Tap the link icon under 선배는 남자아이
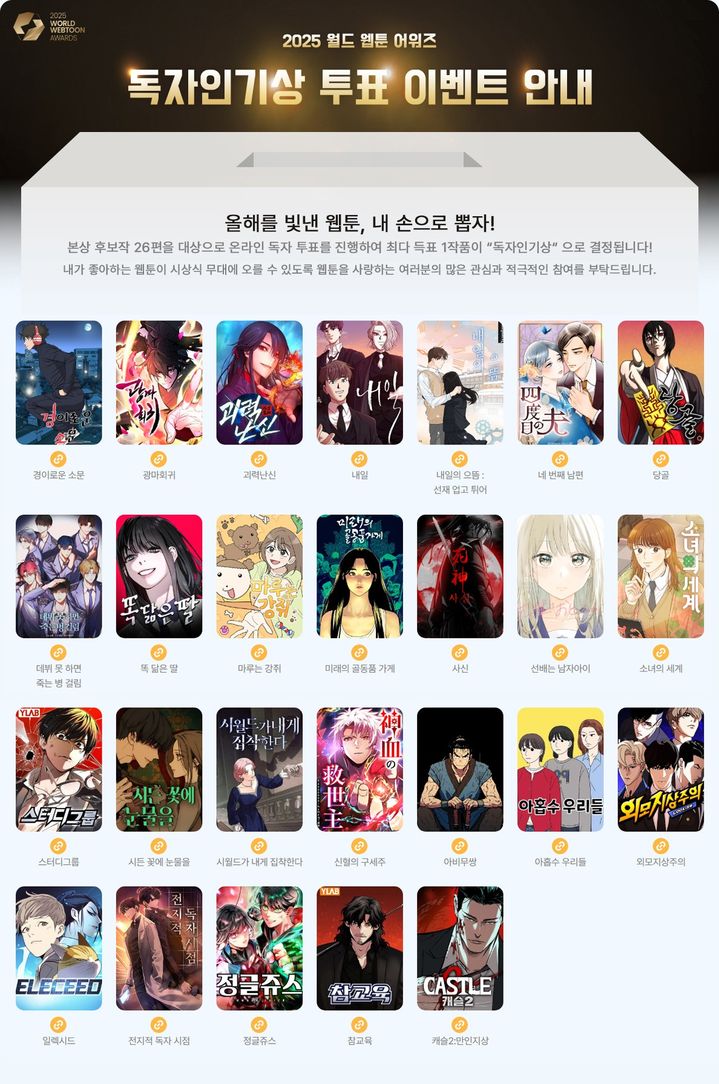 (560, 651)
